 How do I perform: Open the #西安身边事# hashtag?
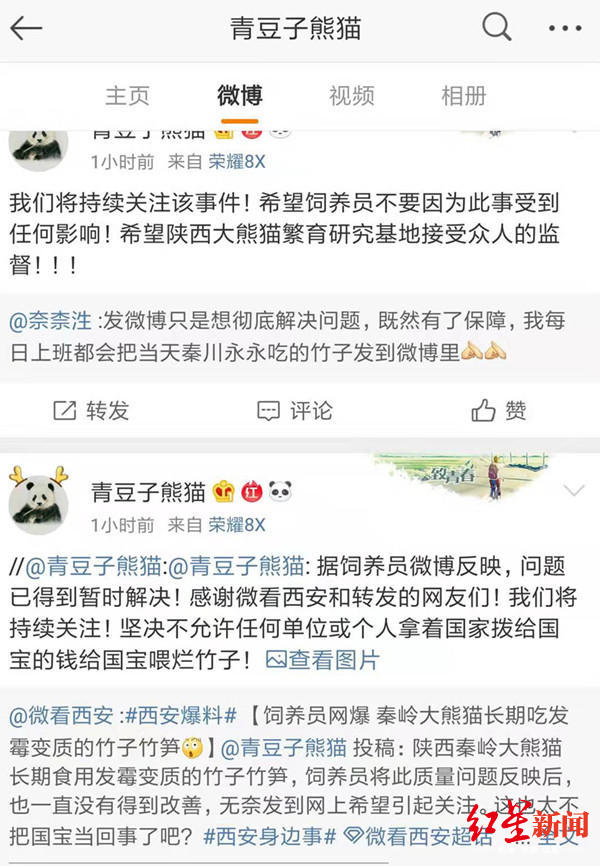(268, 834)
